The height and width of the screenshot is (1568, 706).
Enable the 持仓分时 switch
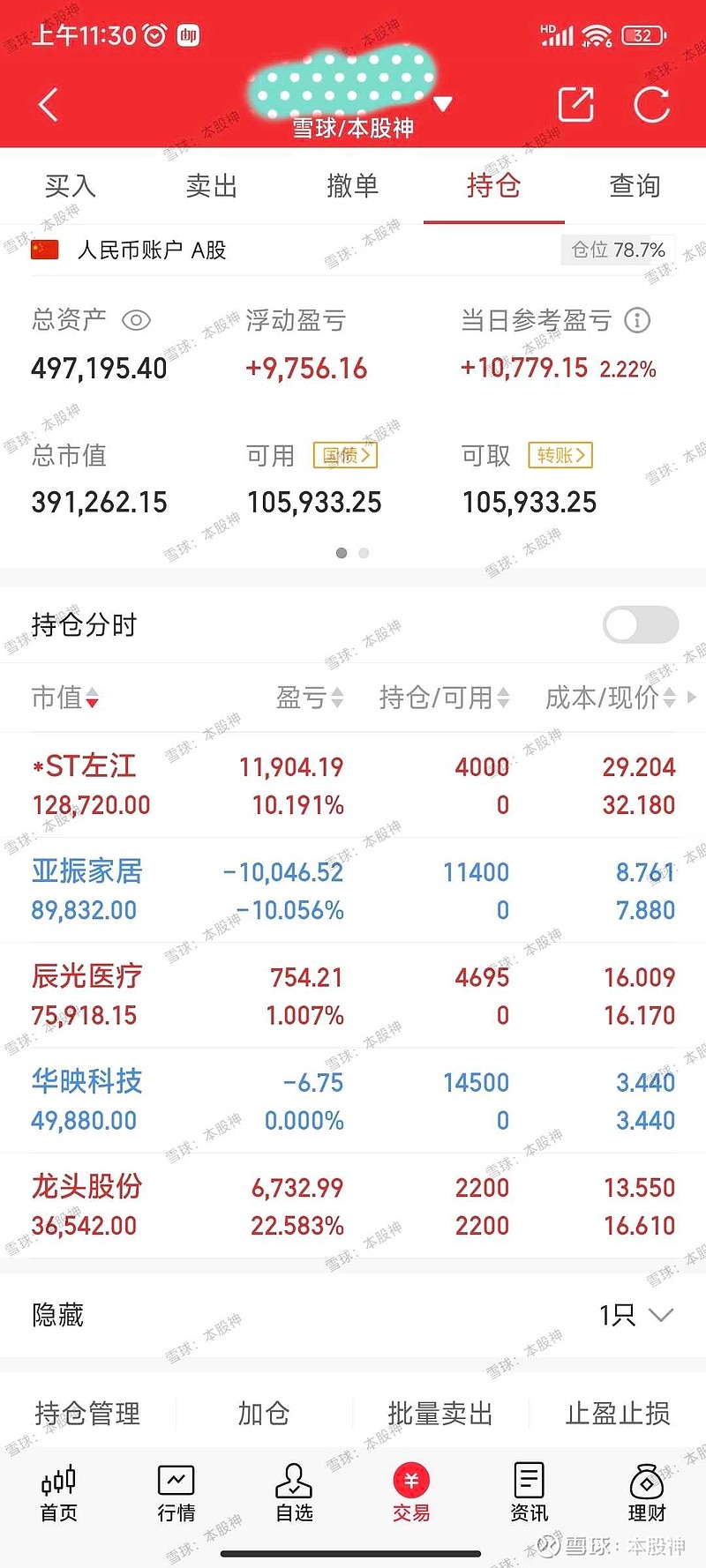tap(641, 625)
